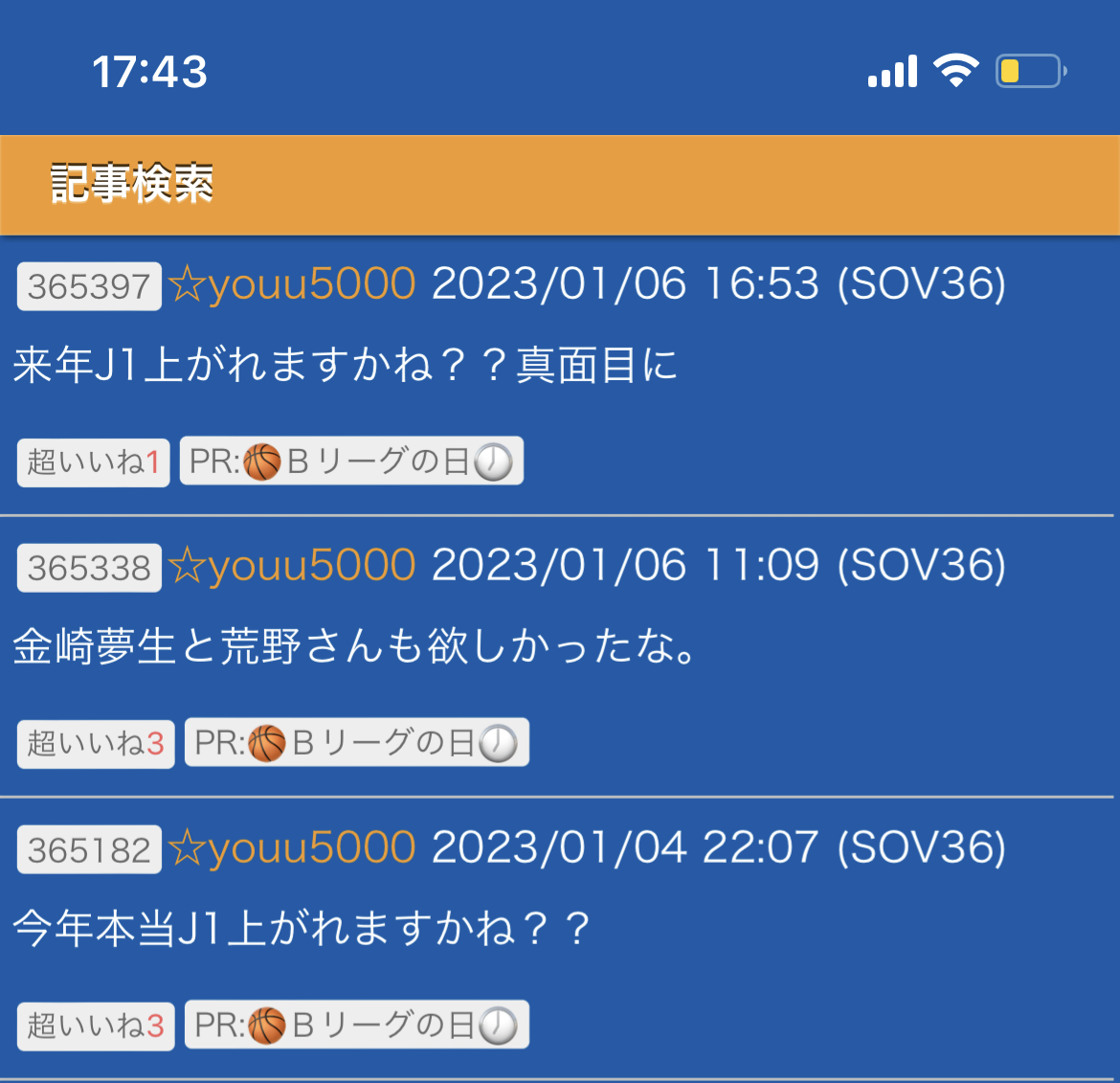View youu5000 profile on 11:09 post
Viewport: 1120px width, 1083px height.
pyautogui.click(x=292, y=566)
